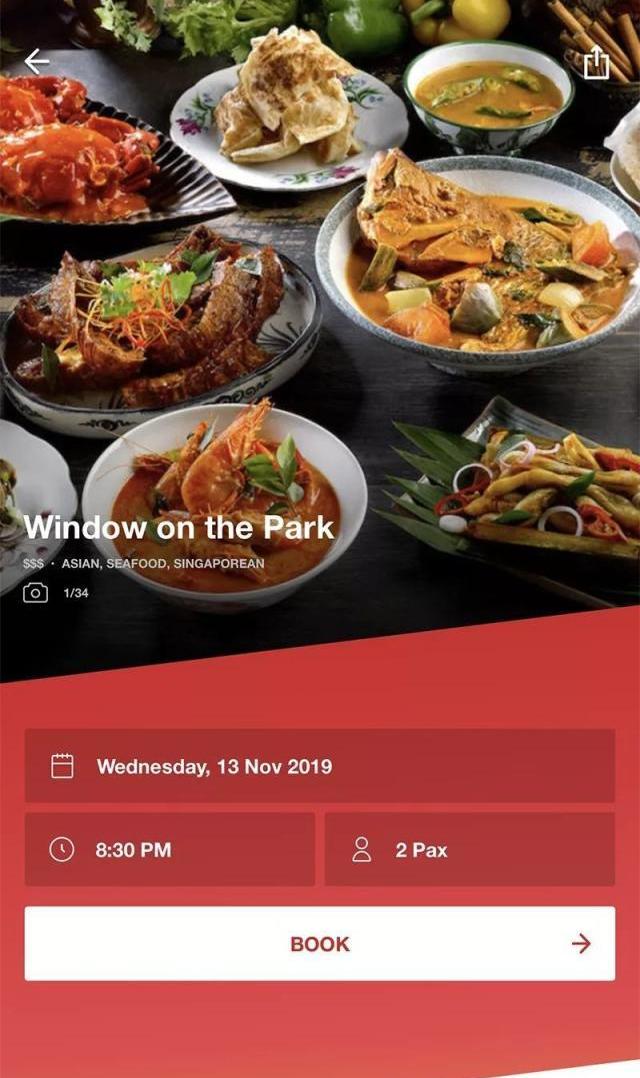
Task: Share this restaurant page
Action: click(x=596, y=63)
